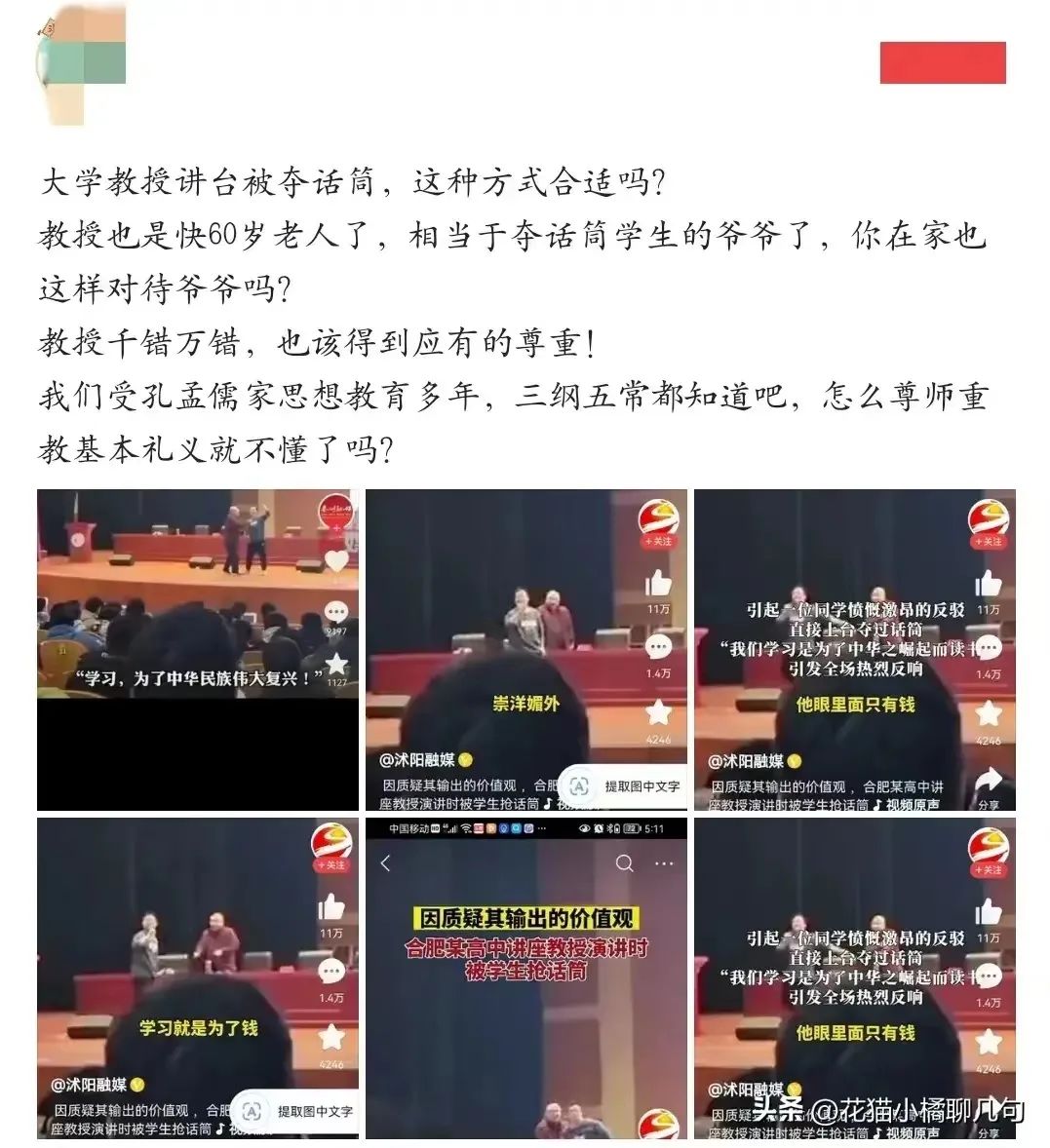Tap the red button at the top right

[942, 62]
